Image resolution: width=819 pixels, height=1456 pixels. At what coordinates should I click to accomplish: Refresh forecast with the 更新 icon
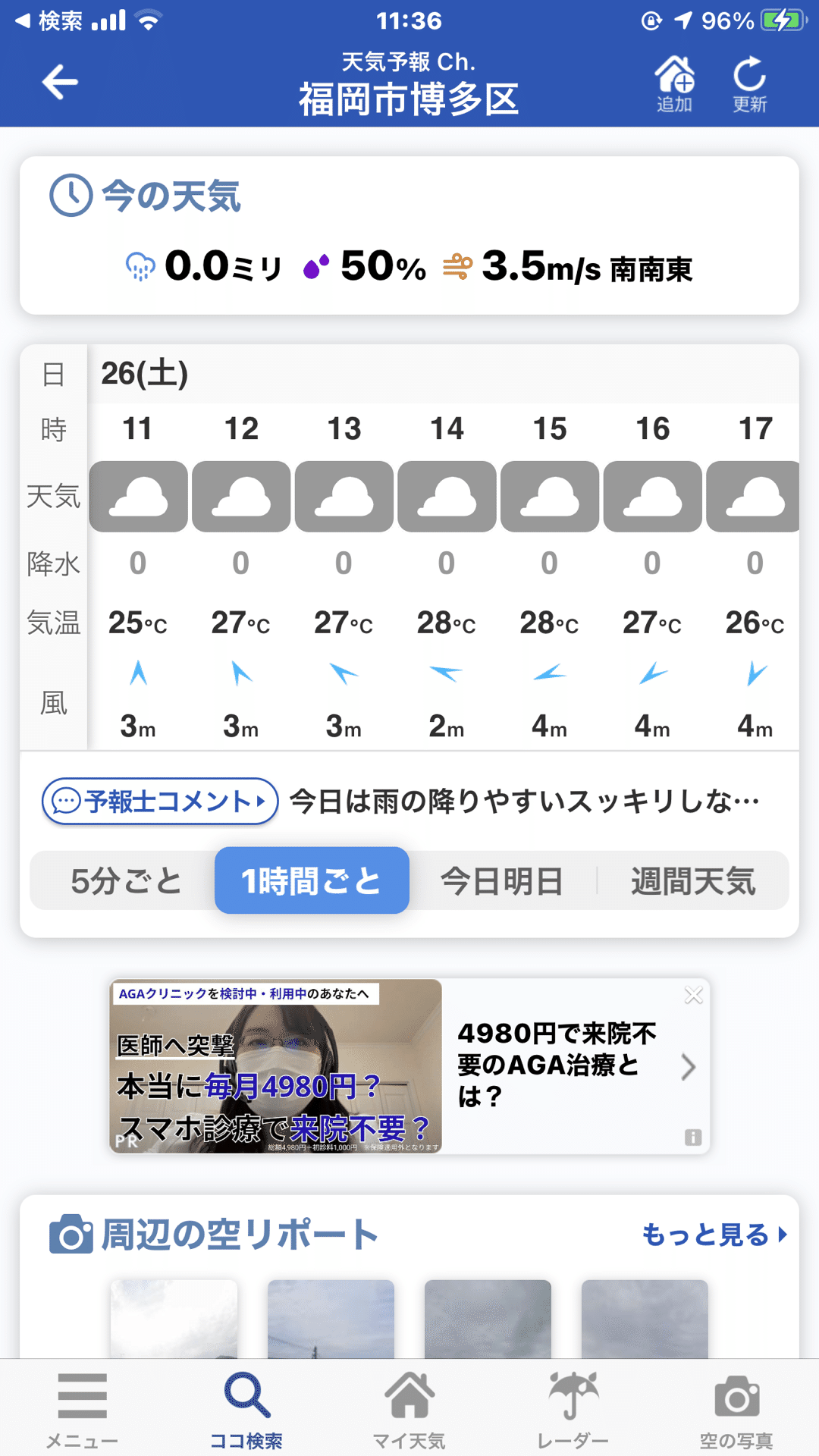point(749,83)
